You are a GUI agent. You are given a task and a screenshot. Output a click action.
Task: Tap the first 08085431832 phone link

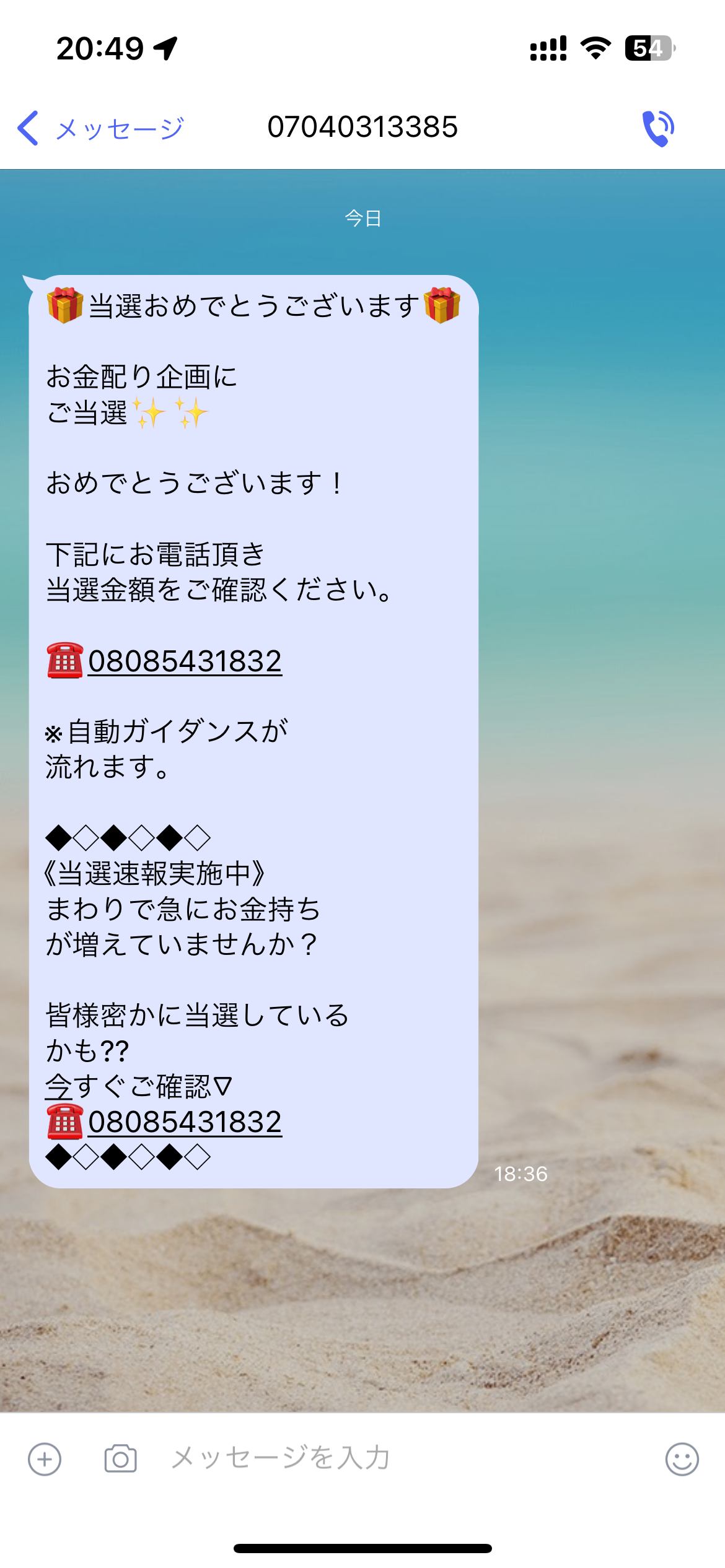pyautogui.click(x=185, y=661)
